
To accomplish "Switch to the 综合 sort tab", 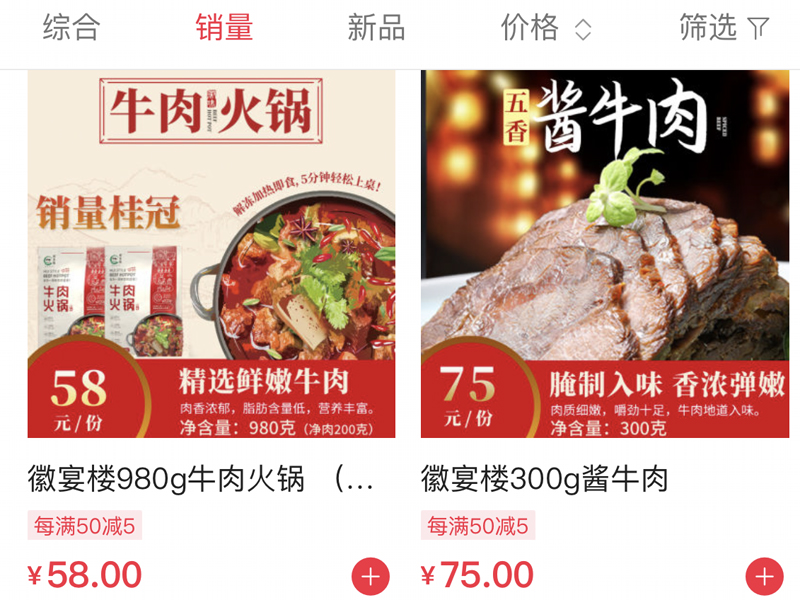I will (71, 28).
